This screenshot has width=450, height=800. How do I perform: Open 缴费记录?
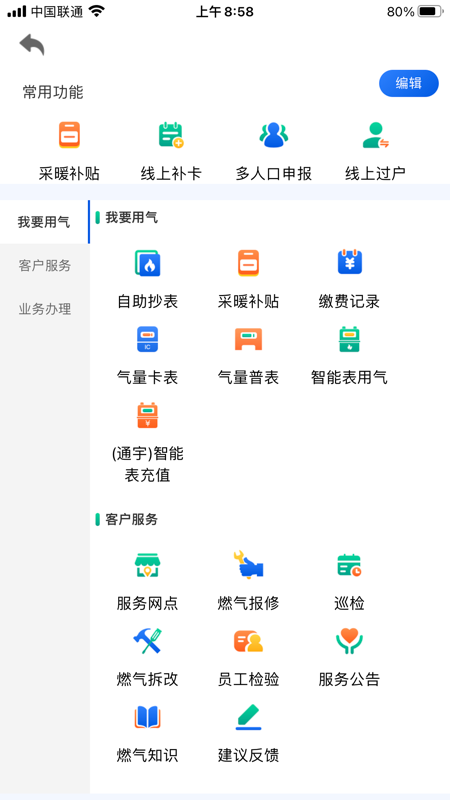[x=349, y=279]
